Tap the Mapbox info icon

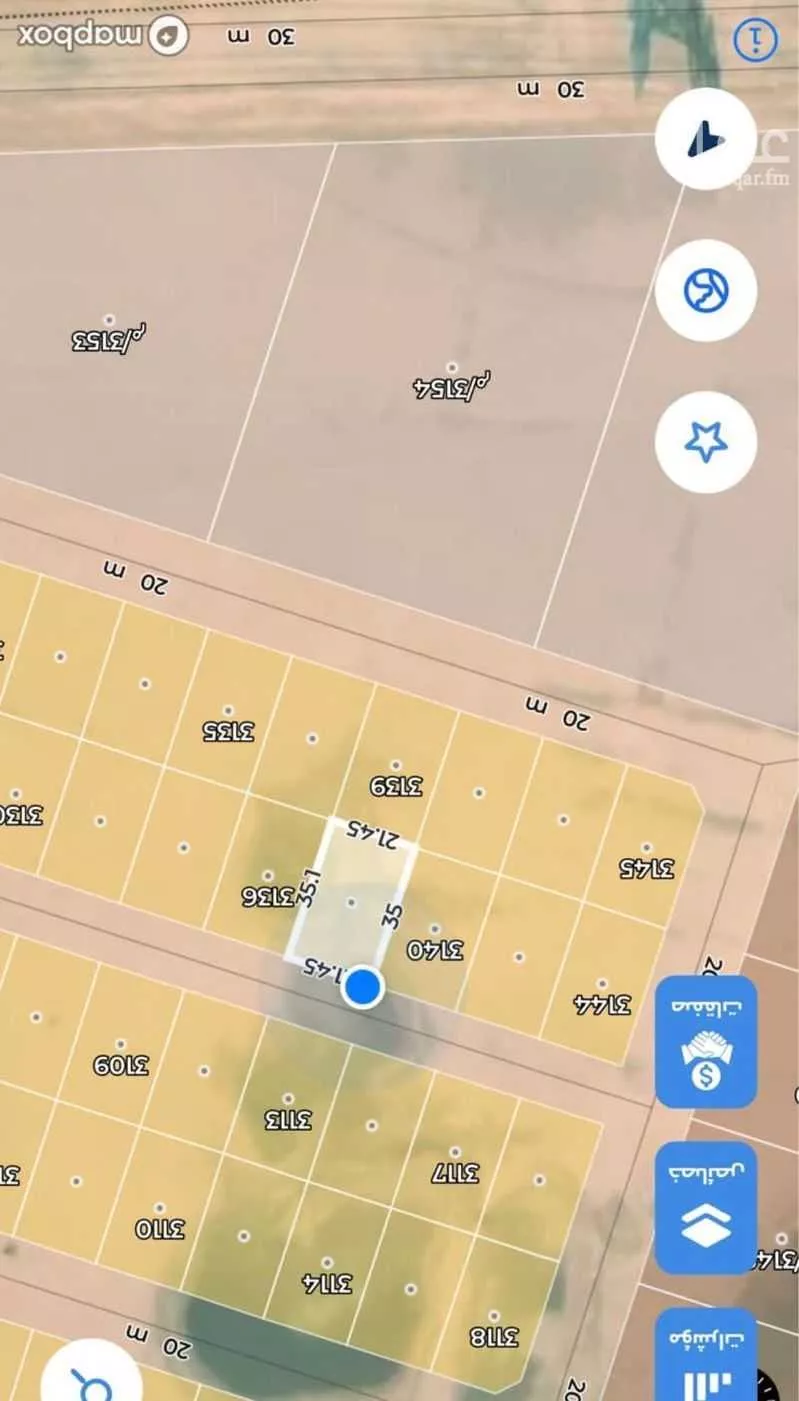coord(755,39)
